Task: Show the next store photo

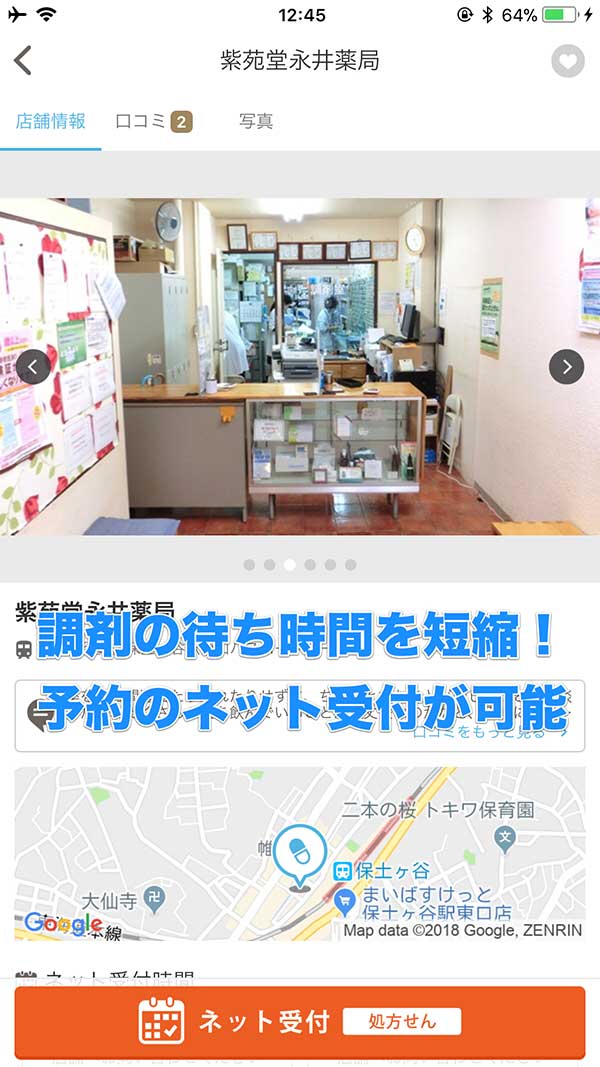Action: (567, 367)
